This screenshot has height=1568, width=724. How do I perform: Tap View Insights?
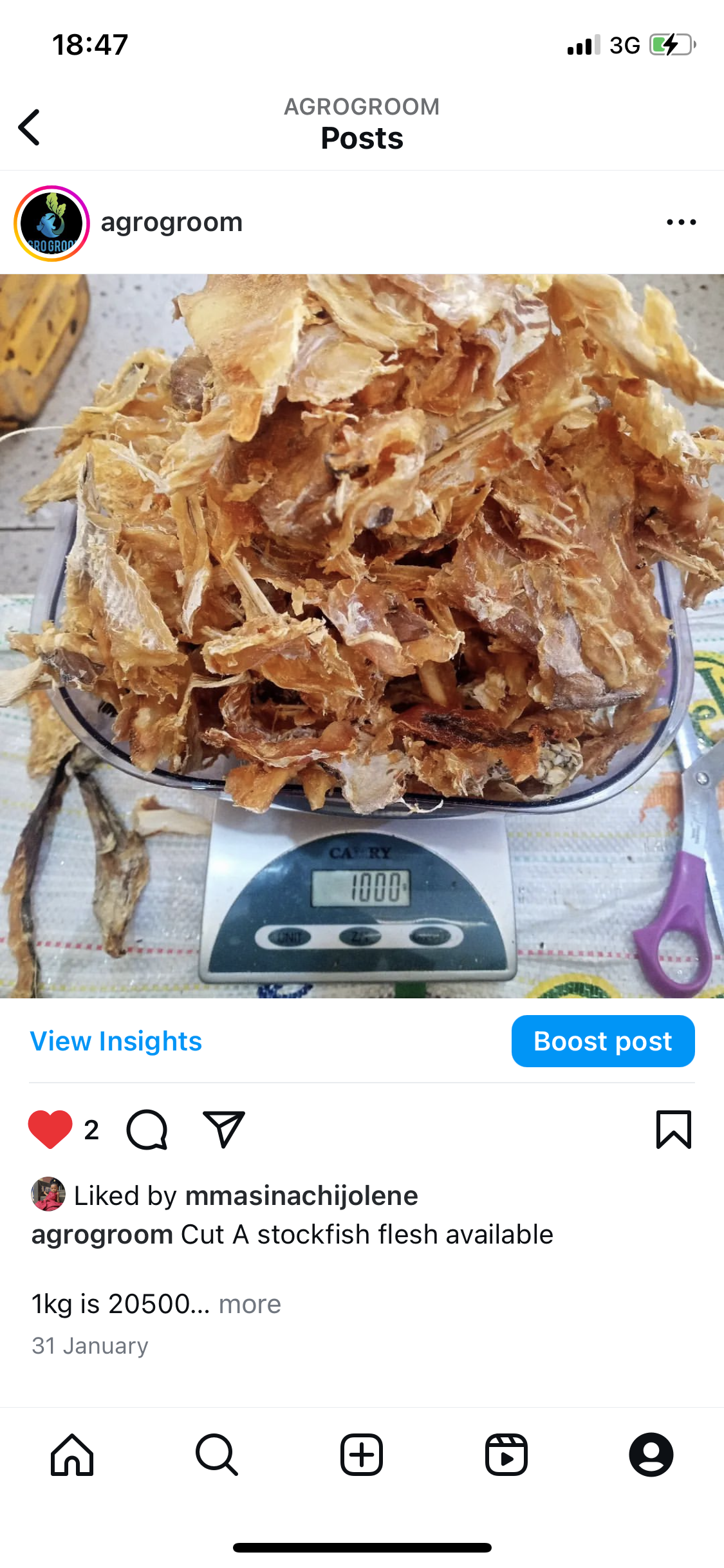tap(116, 1041)
